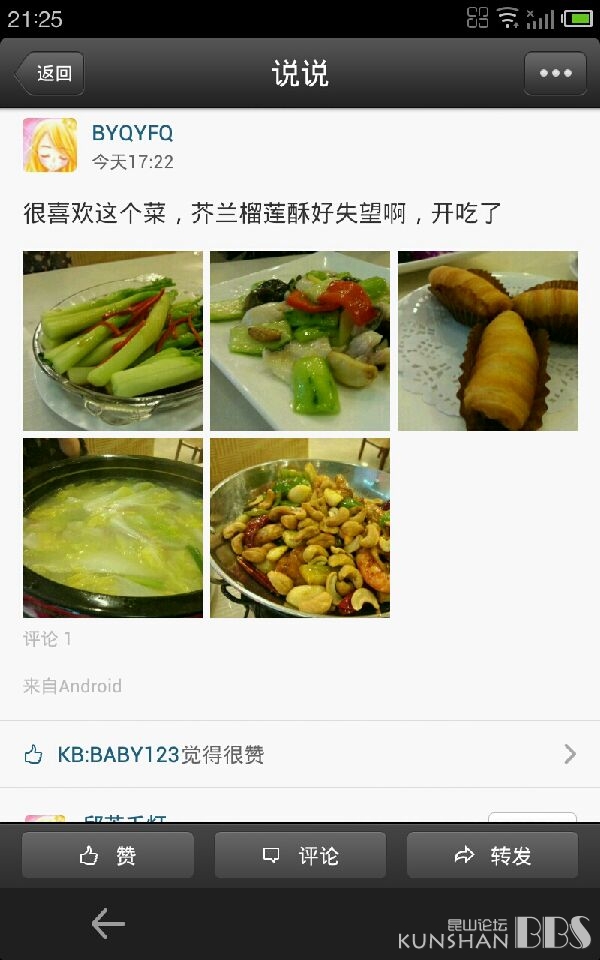
Task: View the durian pastry photo
Action: click(488, 341)
